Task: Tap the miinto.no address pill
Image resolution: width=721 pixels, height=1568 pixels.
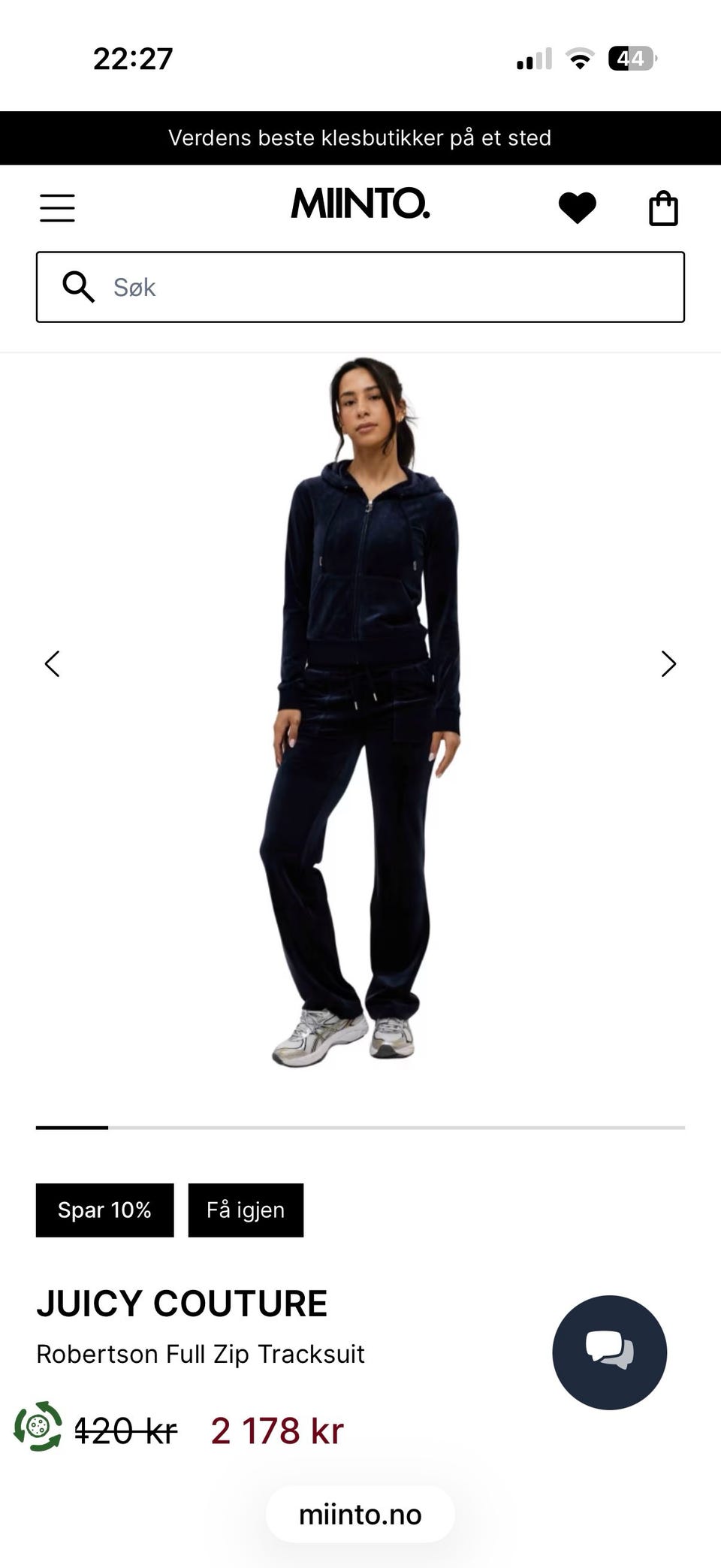Action: coord(360,1515)
